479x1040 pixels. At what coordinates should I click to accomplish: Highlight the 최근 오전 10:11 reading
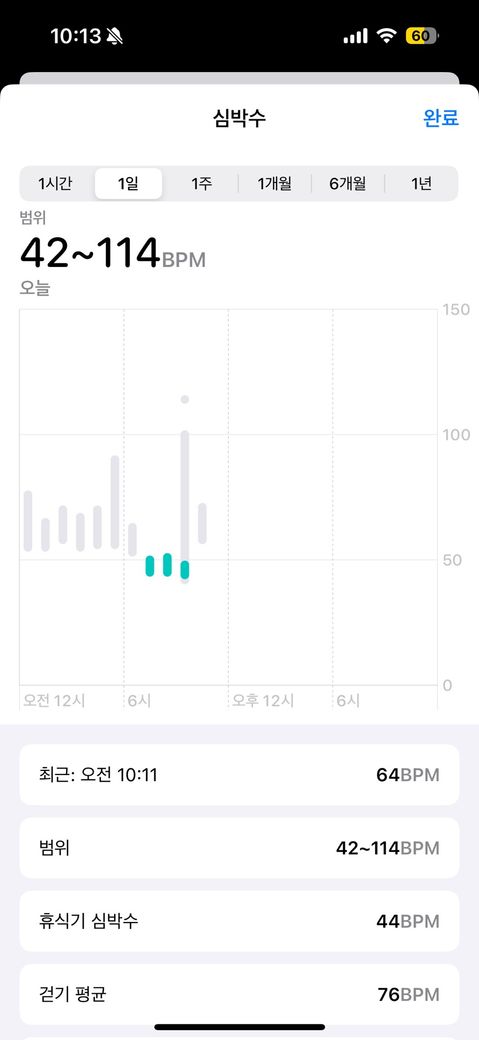[239, 775]
